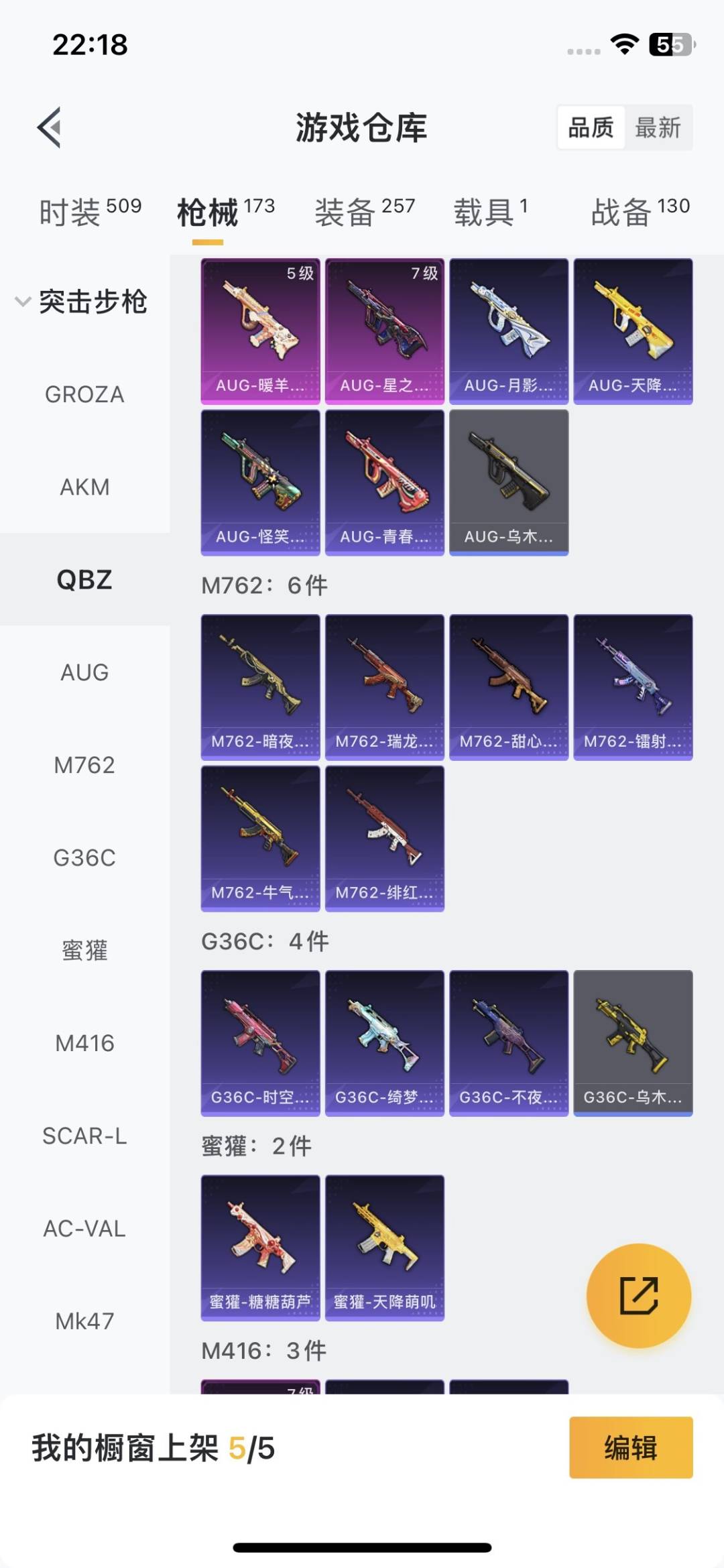Select GROZA in the sidebar
The width and height of the screenshot is (724, 1568).
click(x=84, y=394)
